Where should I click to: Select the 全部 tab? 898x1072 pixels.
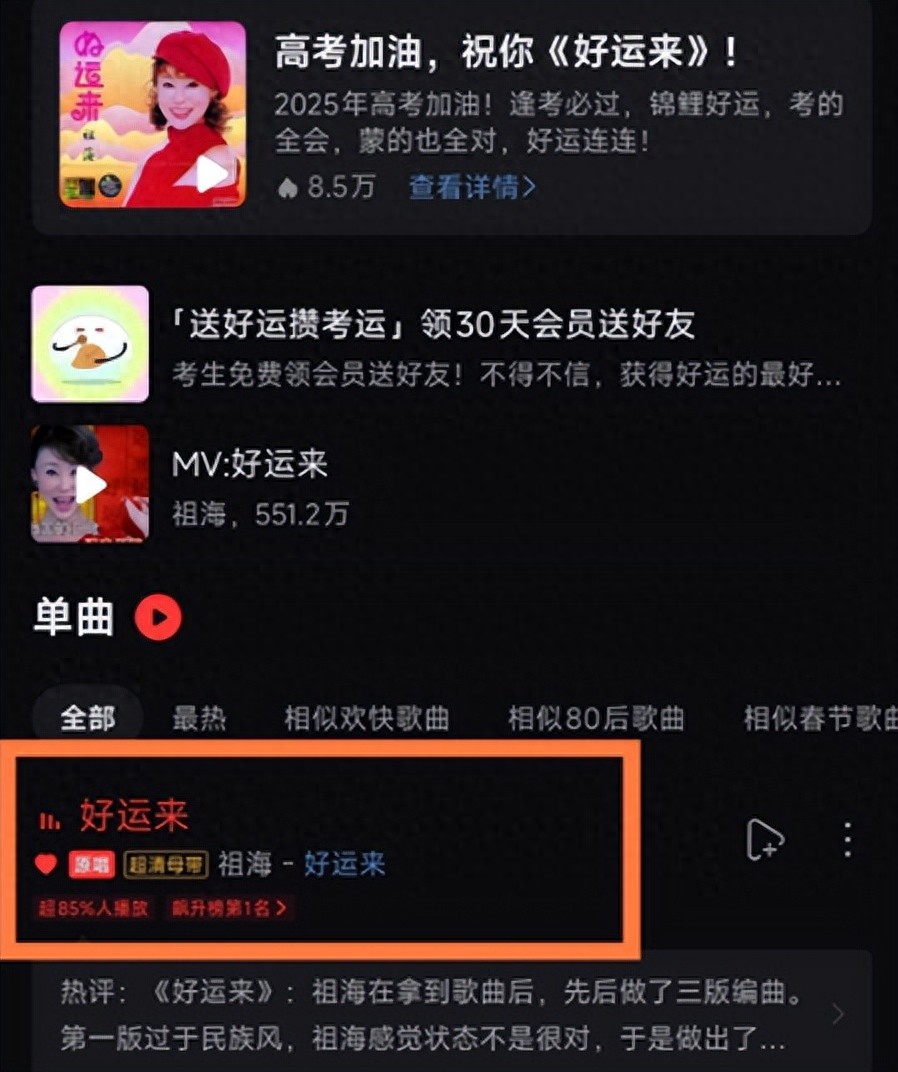(88, 718)
